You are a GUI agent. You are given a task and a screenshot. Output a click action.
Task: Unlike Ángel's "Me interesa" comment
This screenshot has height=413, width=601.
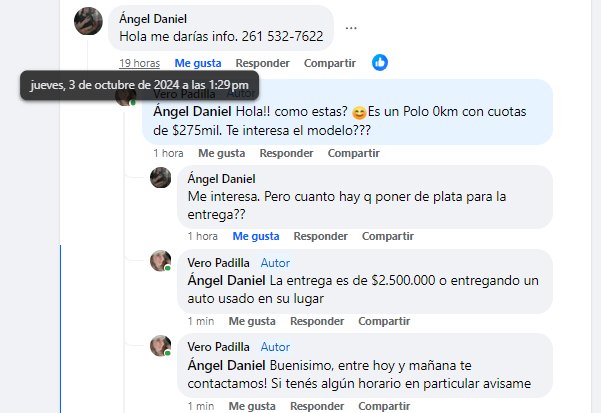[256, 236]
